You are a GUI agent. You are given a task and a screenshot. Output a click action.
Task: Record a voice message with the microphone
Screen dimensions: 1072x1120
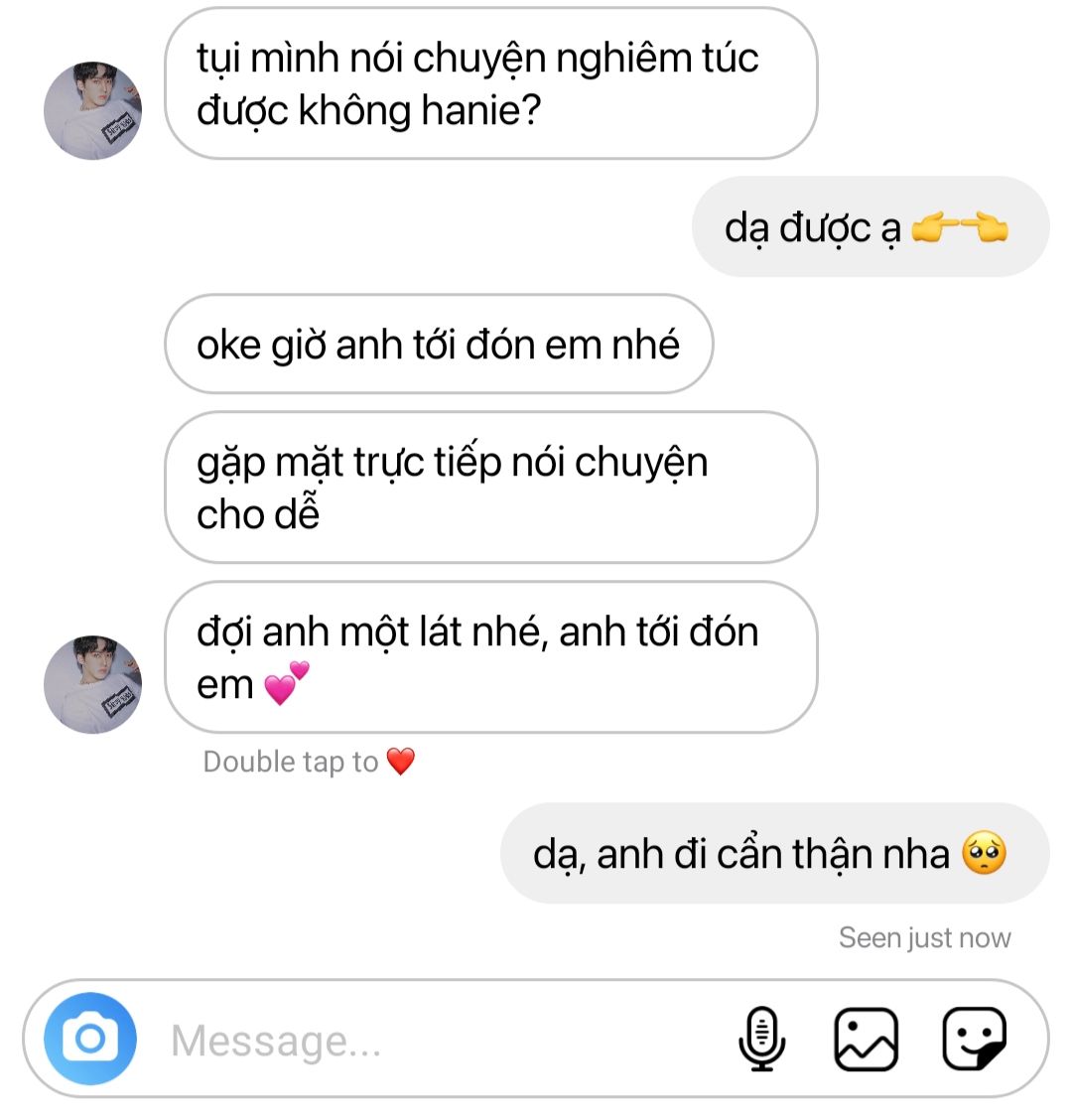[761, 1040]
